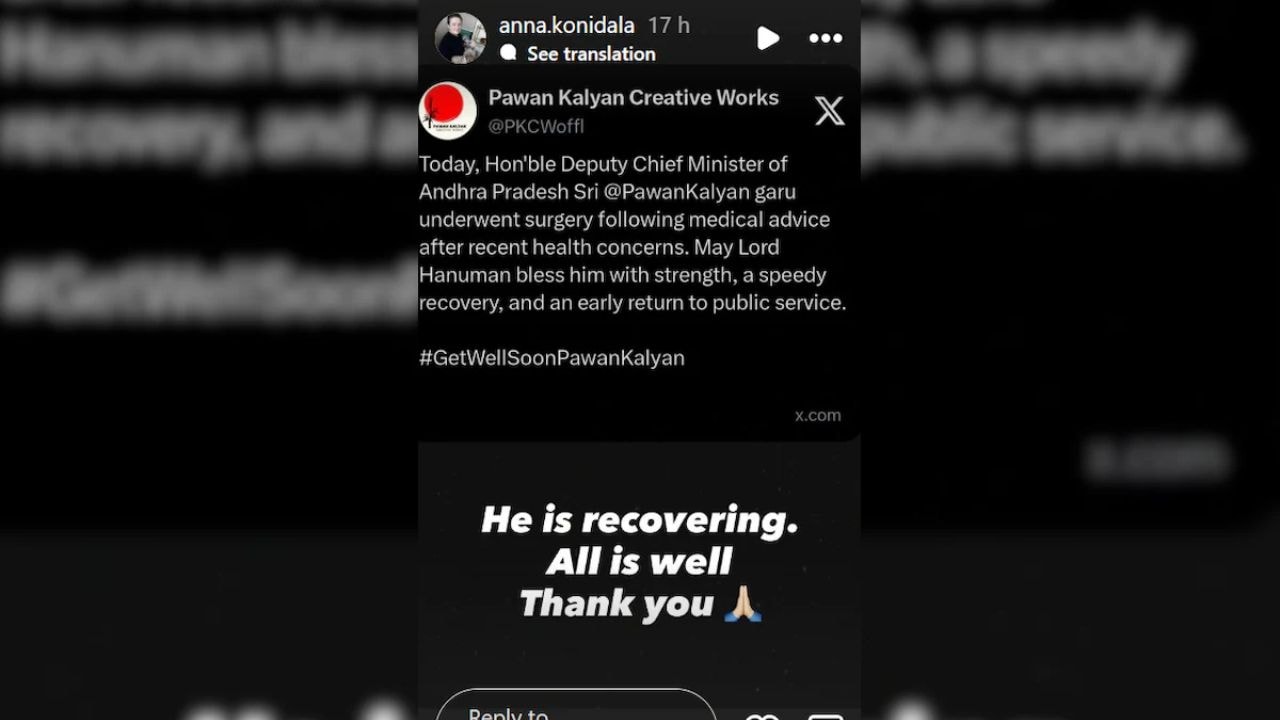Screen dimensions: 1280x720
Task: Open anna.konidala's profile picture
Action: coord(460,38)
